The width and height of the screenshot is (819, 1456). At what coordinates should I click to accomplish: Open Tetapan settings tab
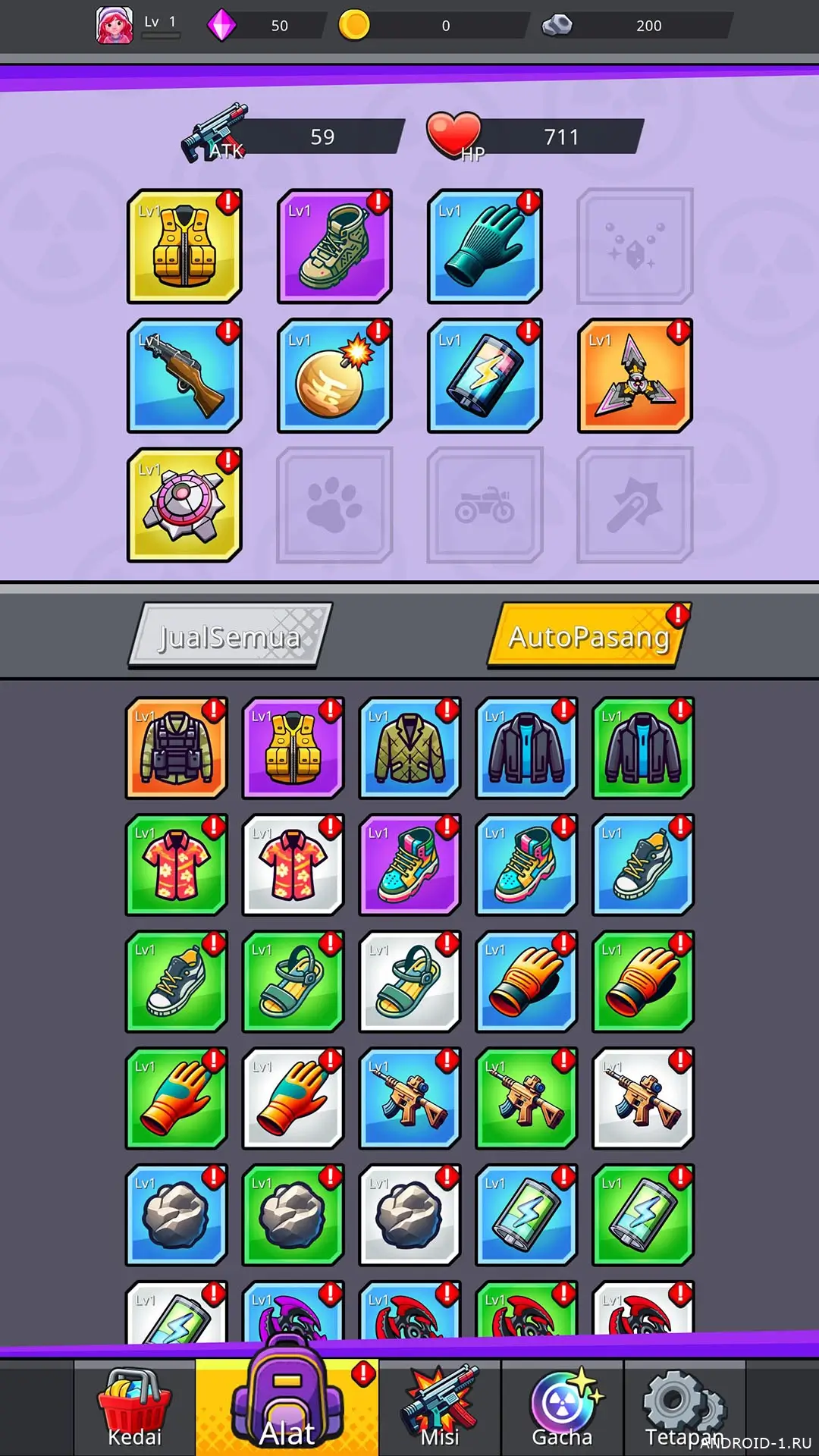tap(685, 1408)
